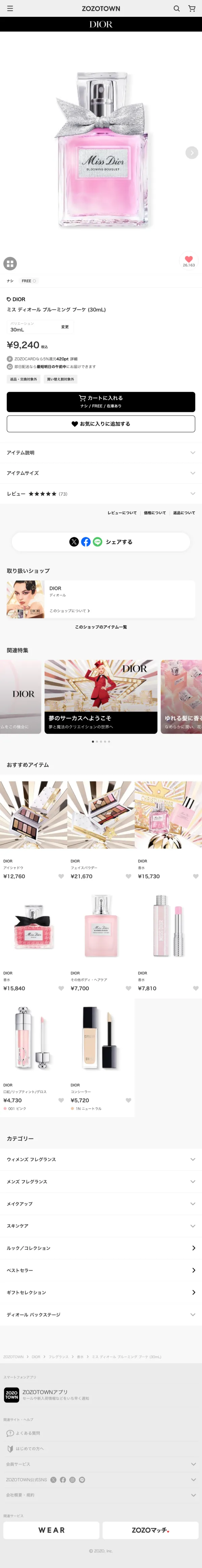The image size is (202, 1568).
Task: Expand ウィメンズ フレグランス category
Action: point(101,1159)
